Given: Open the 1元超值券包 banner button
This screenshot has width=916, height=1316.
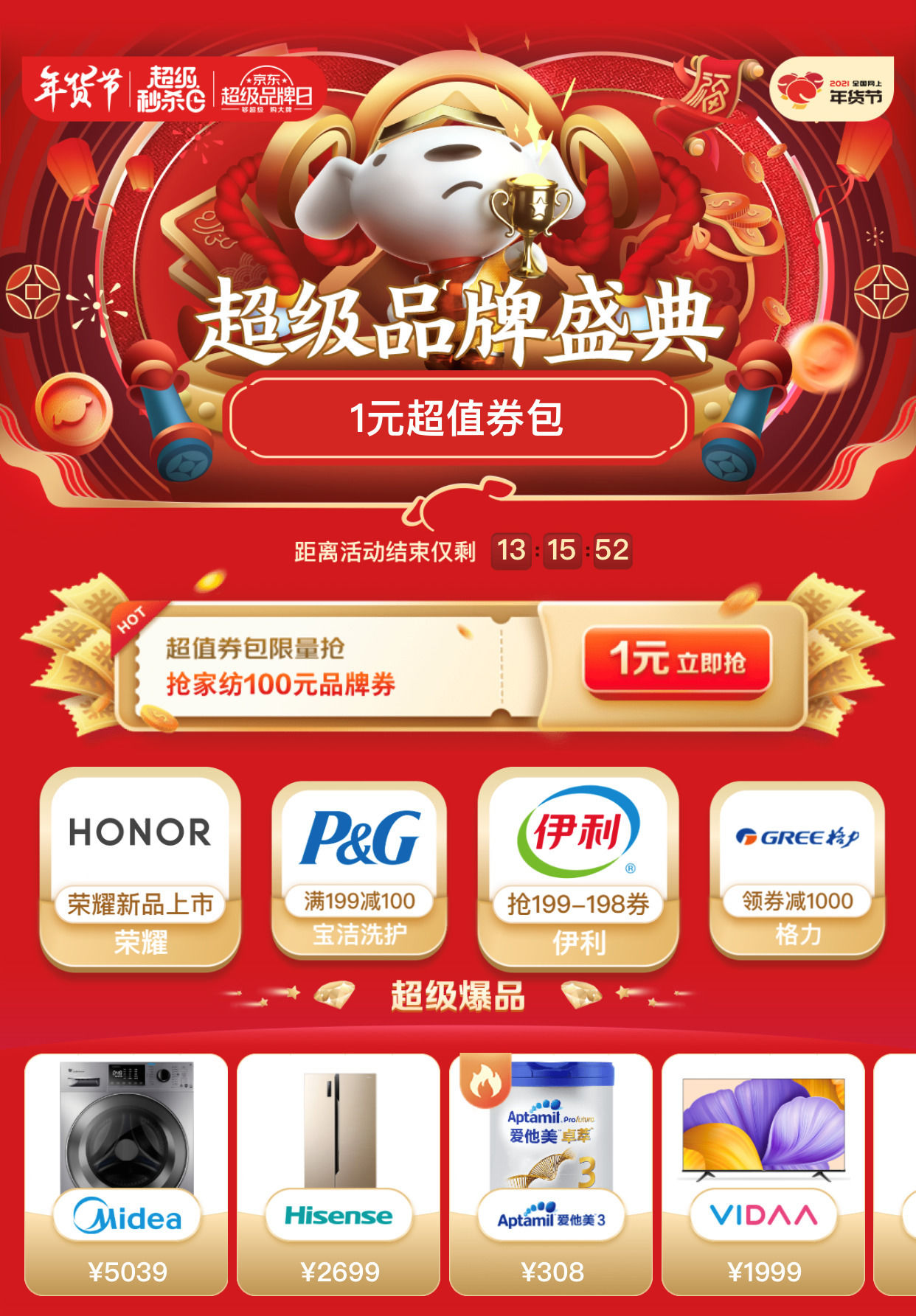Looking at the screenshot, I should (457, 418).
